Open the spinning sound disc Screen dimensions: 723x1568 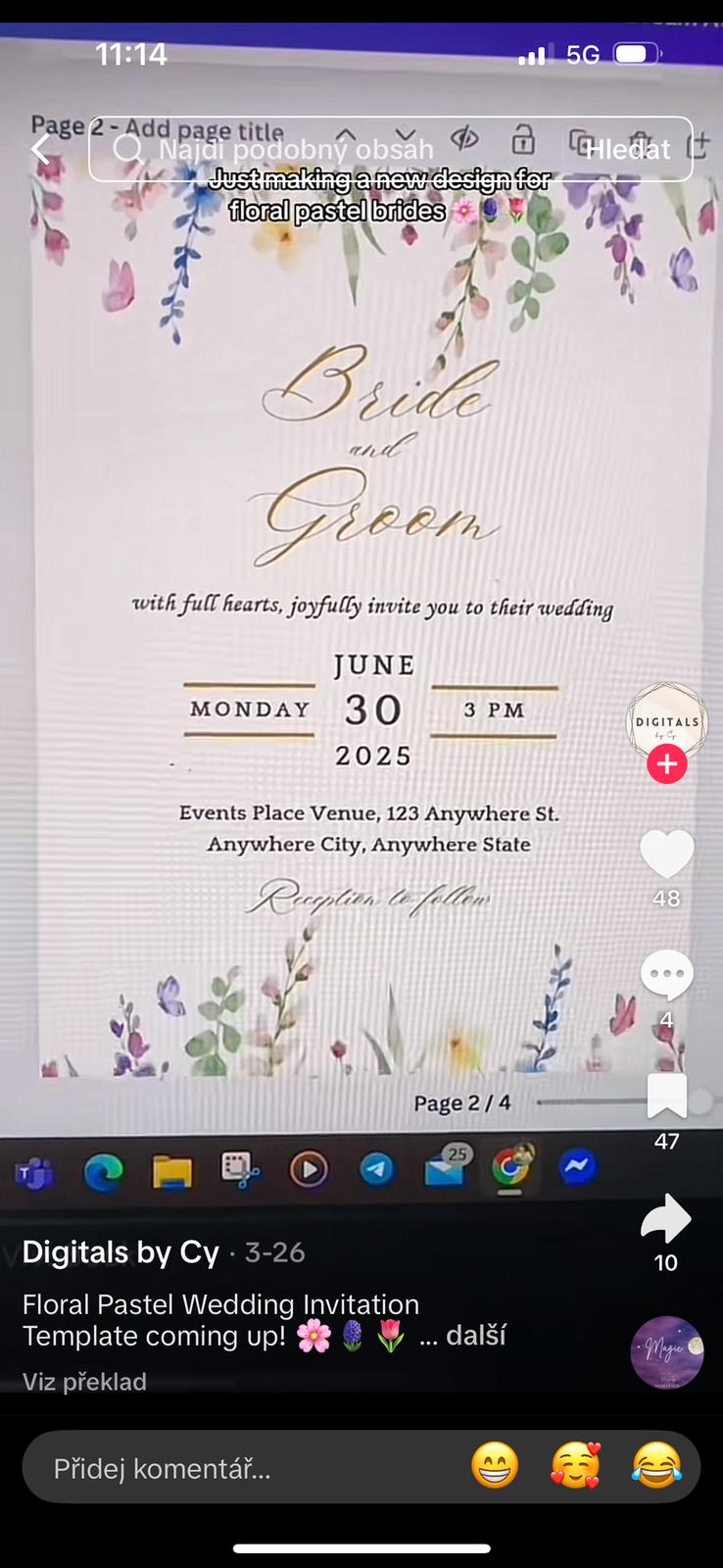(x=666, y=1351)
